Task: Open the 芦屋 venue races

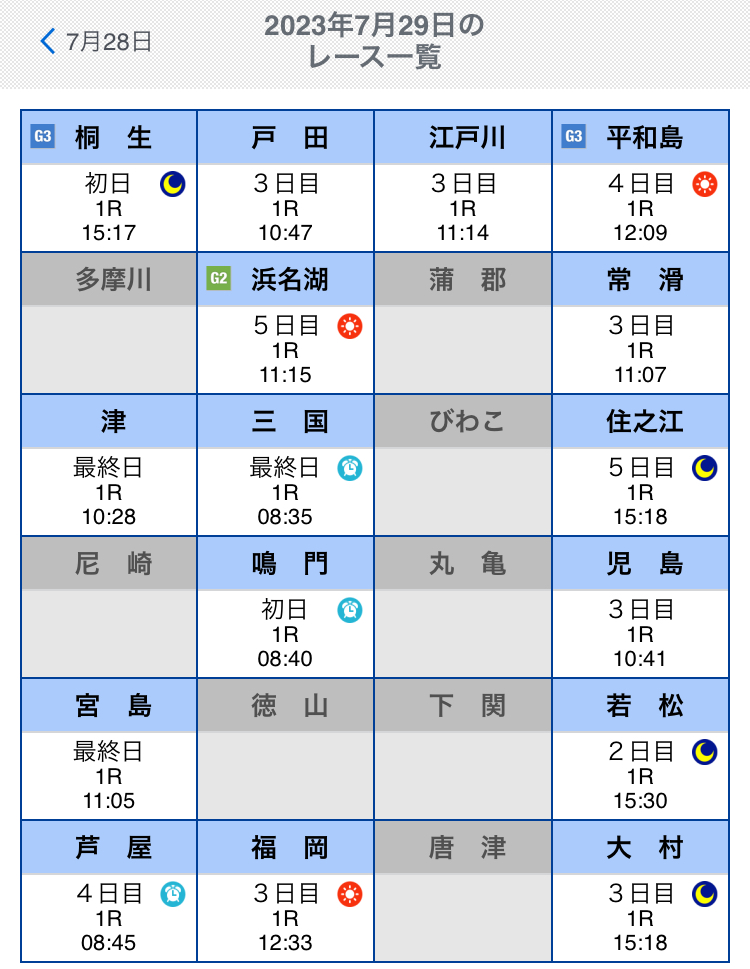Action: pyautogui.click(x=109, y=892)
